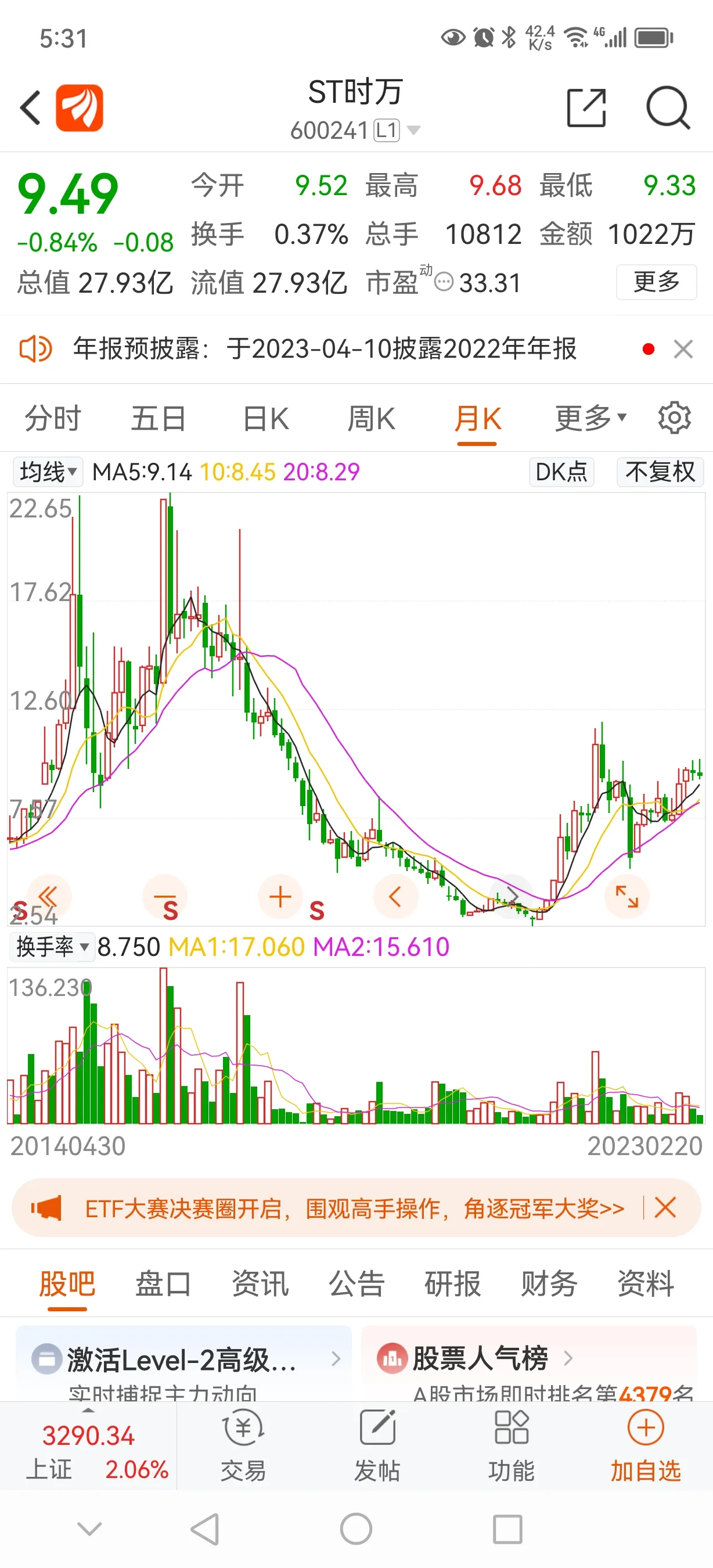Select the 周K chart tab

tap(371, 419)
